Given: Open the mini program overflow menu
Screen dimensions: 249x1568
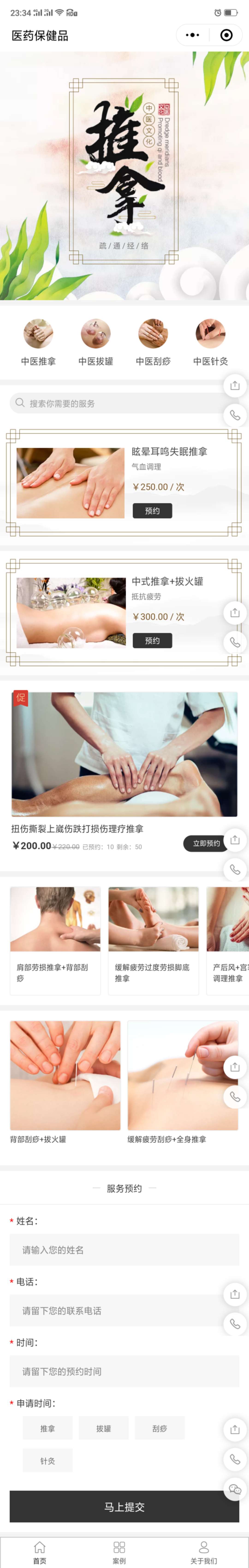Looking at the screenshot, I should coord(192,35).
